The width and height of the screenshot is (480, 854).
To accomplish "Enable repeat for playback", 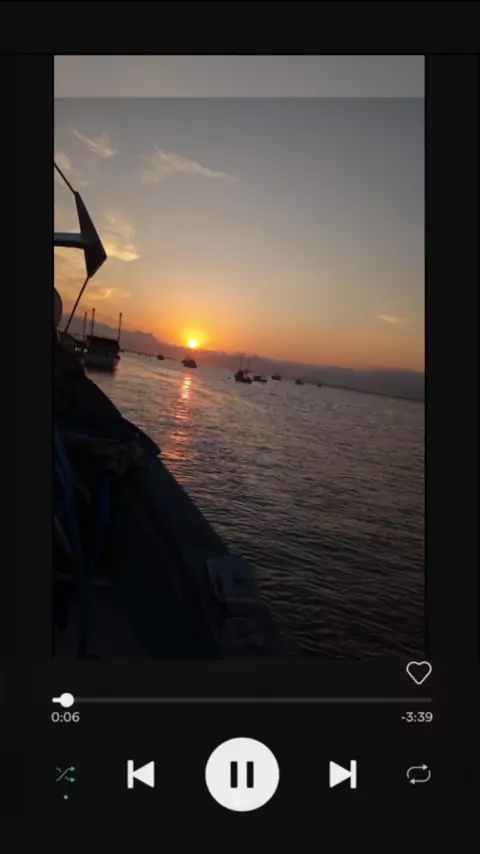I will (418, 774).
